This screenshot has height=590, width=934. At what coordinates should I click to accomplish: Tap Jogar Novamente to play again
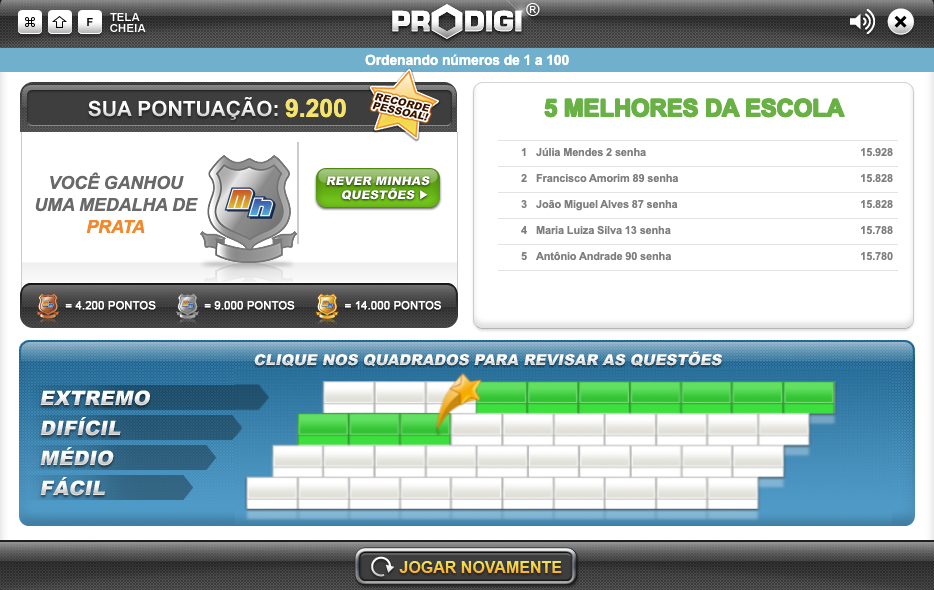(x=466, y=567)
